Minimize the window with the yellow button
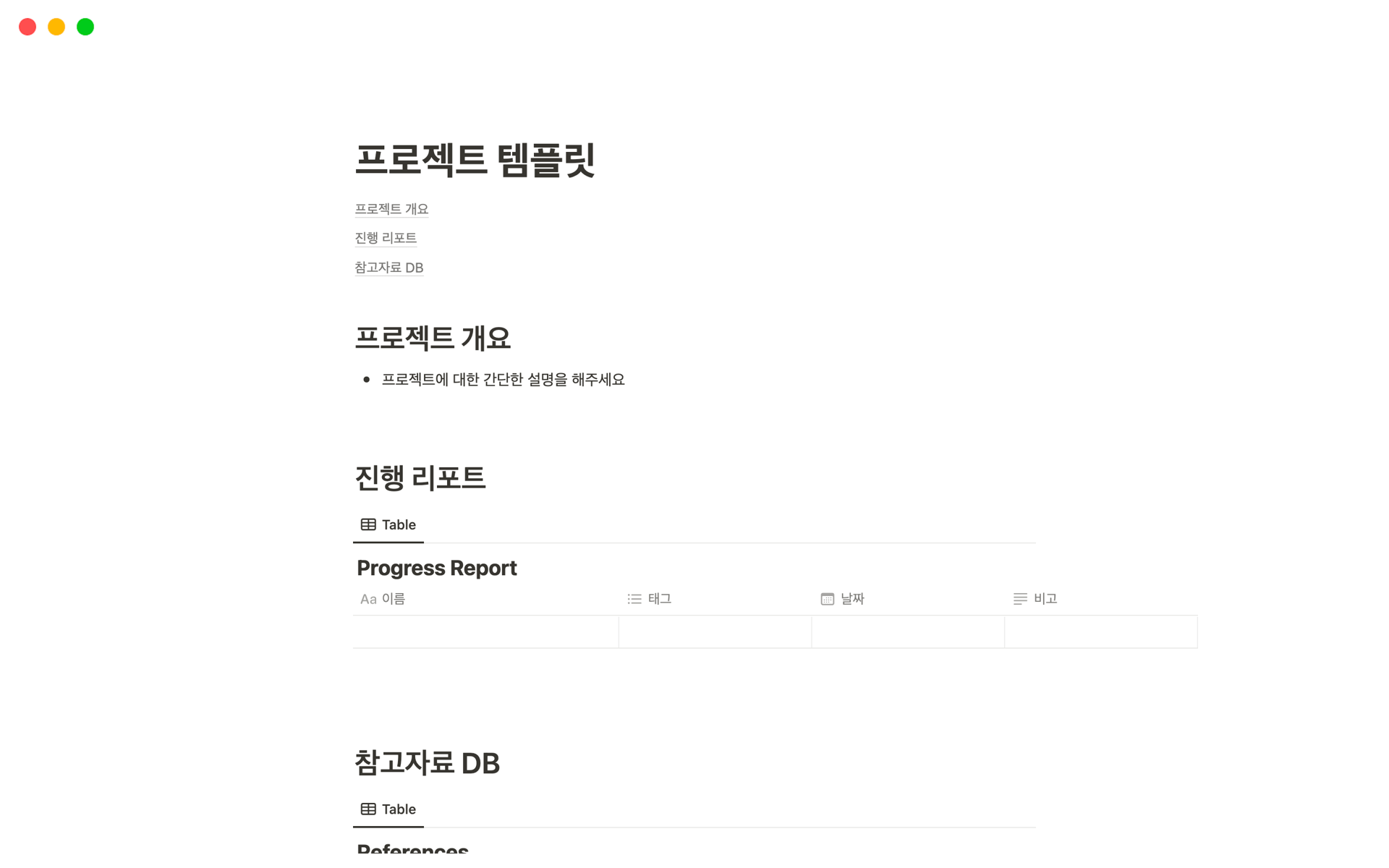The width and height of the screenshot is (1389, 868). point(56,27)
